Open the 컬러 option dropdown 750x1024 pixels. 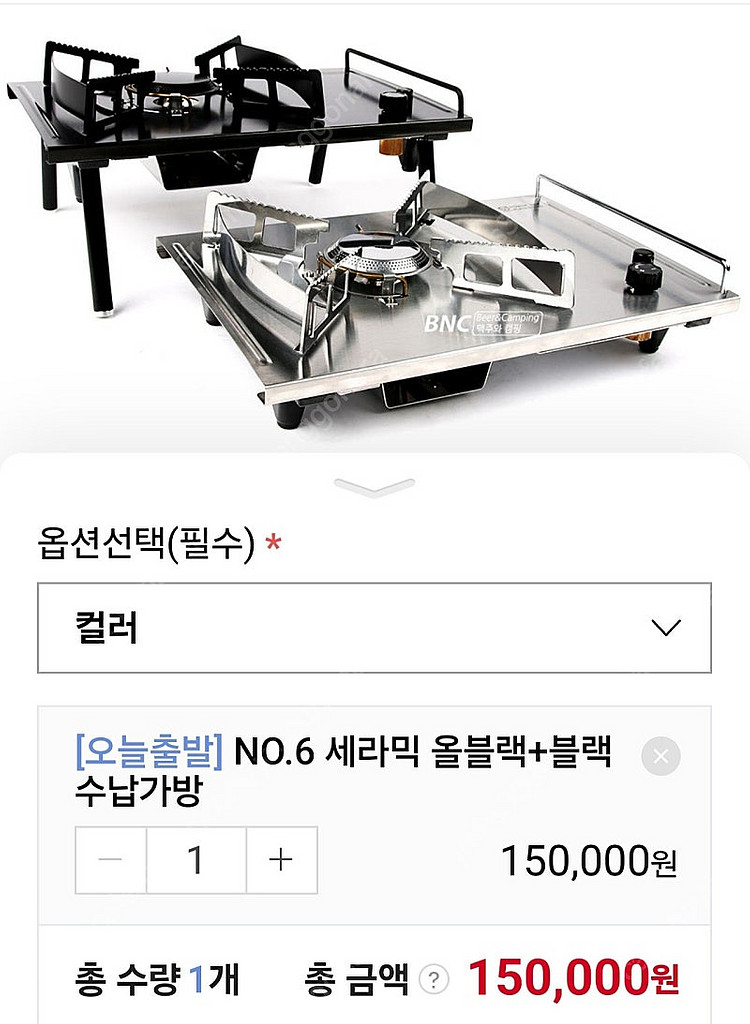374,628
